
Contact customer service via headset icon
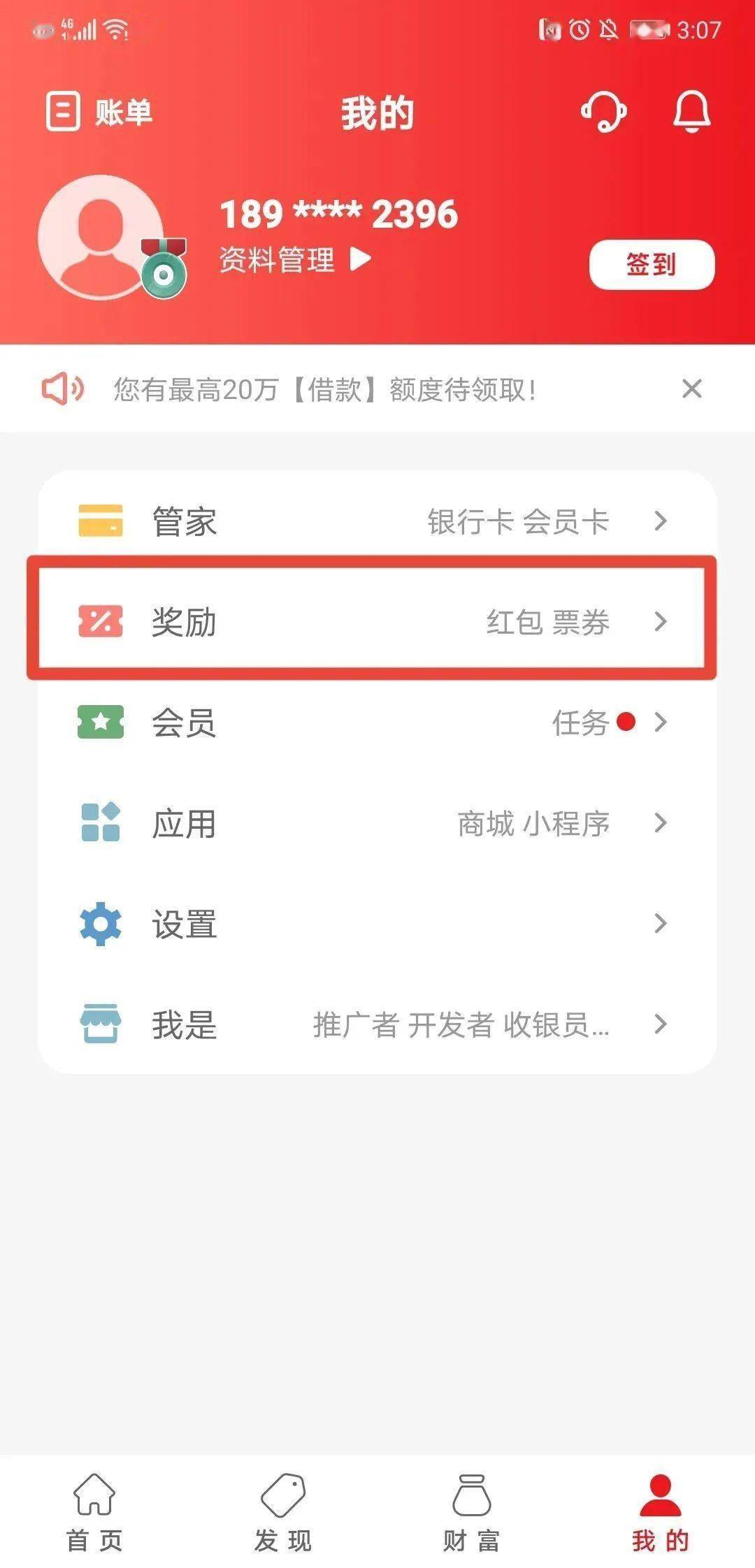[x=603, y=111]
